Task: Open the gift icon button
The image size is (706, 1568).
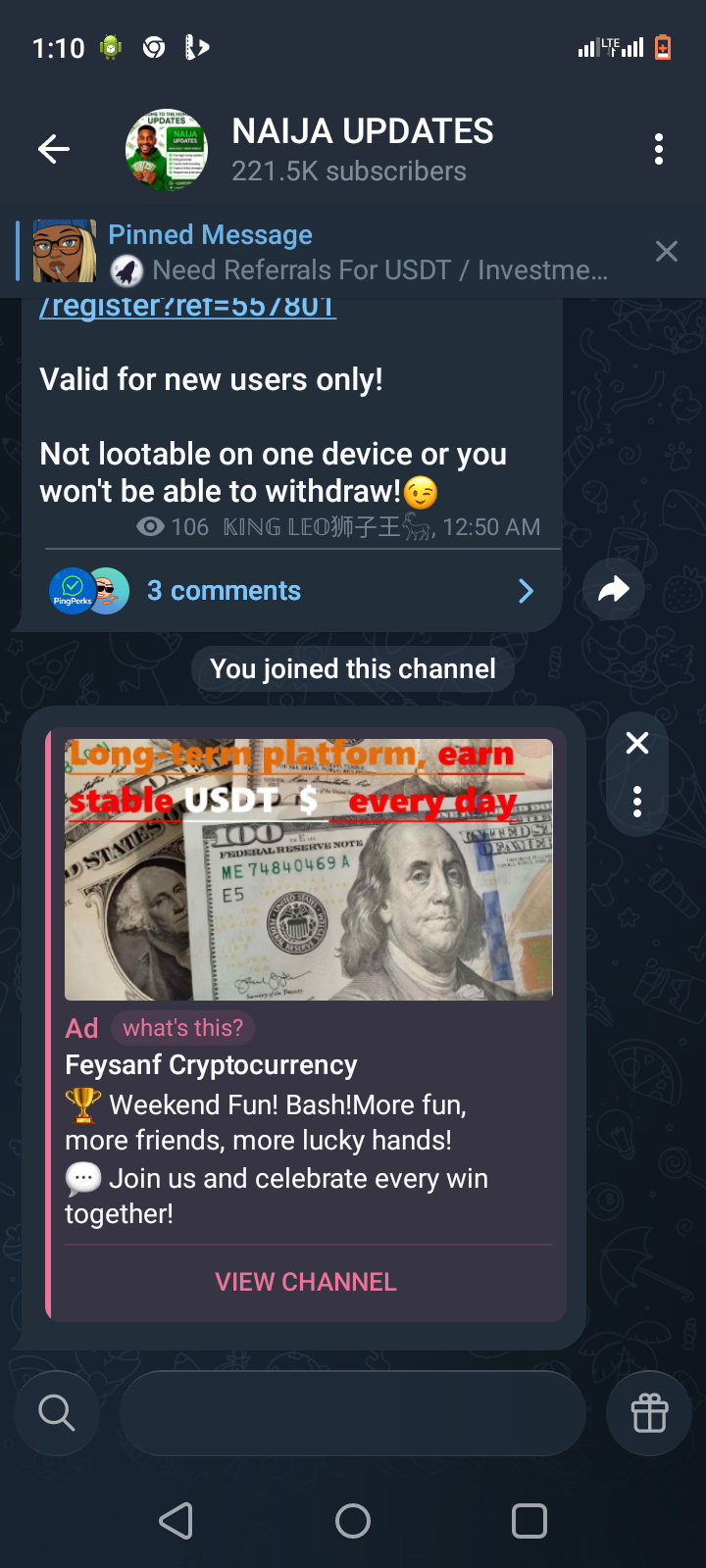Action: [649, 1413]
